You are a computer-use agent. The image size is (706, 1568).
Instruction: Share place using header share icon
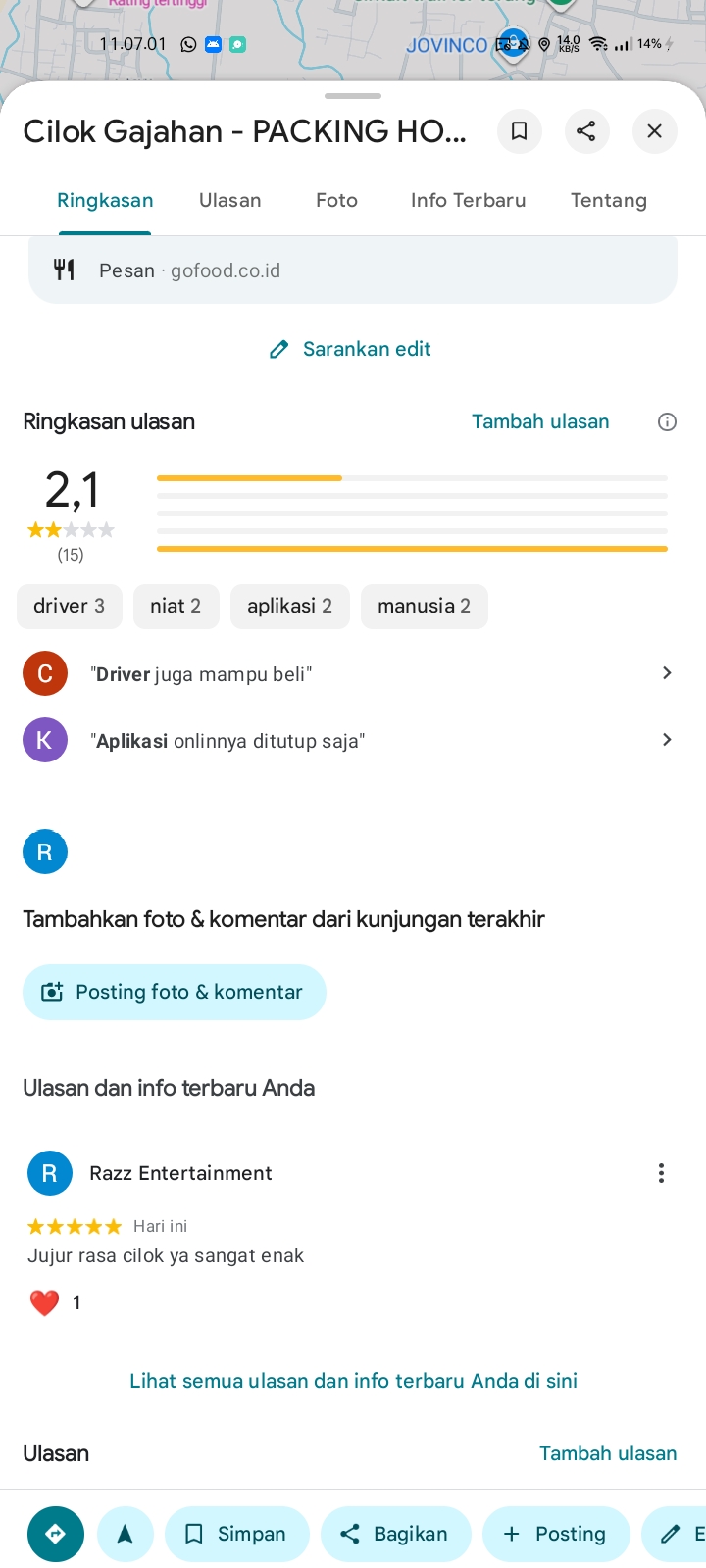586,131
